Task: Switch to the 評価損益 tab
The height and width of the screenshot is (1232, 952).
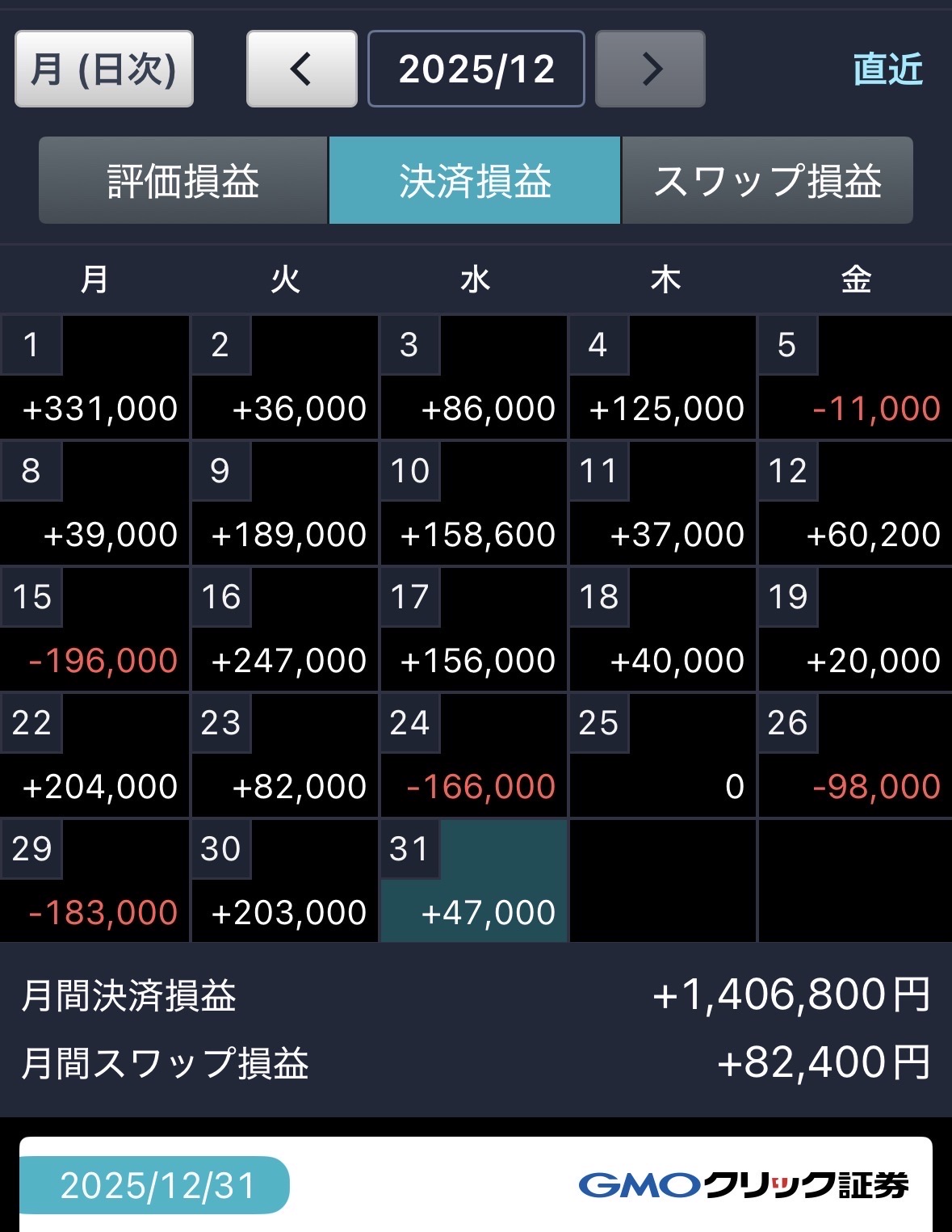Action: click(x=183, y=180)
